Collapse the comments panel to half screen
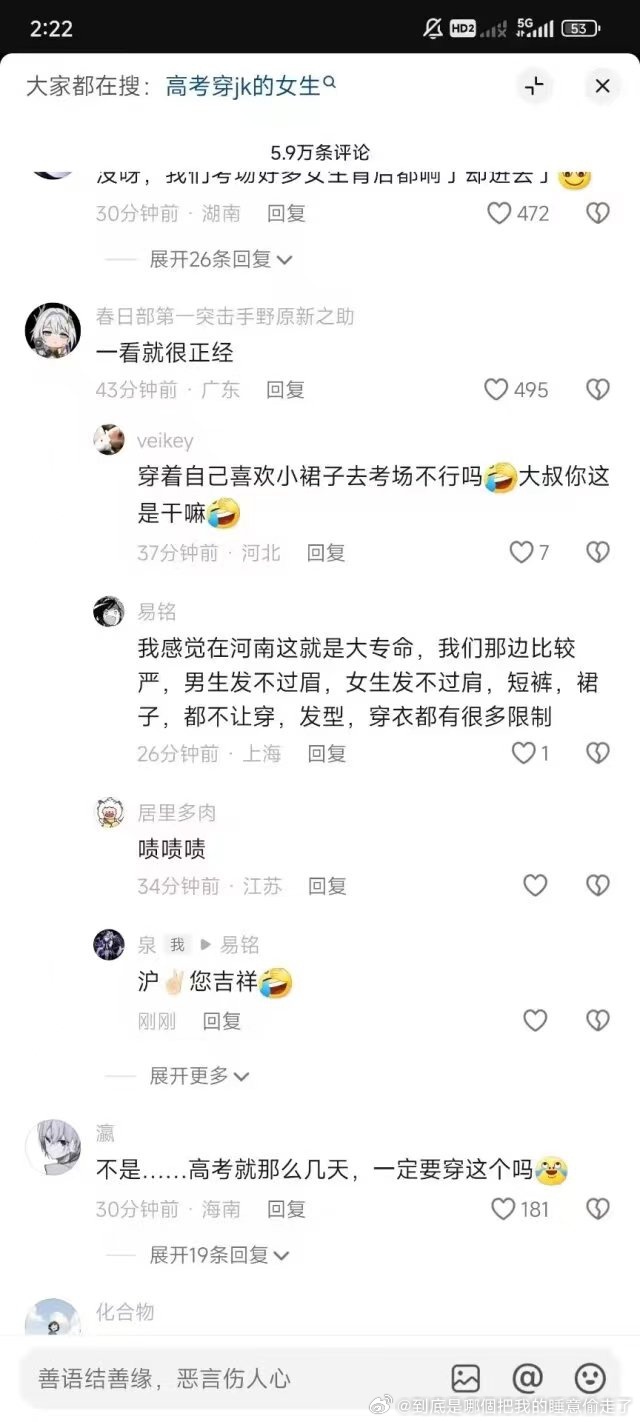This screenshot has height=1422, width=640. 535,87
